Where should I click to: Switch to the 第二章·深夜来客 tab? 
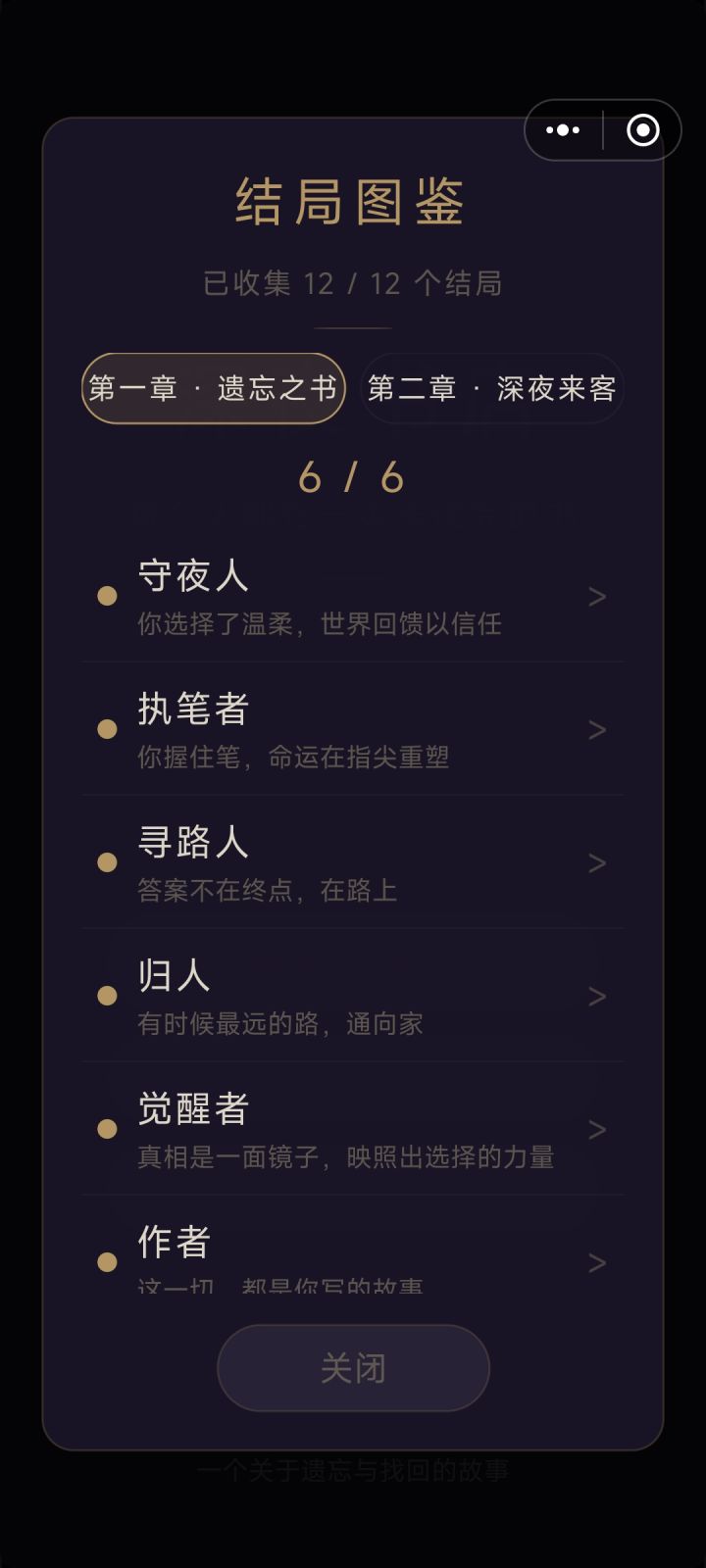[492, 388]
